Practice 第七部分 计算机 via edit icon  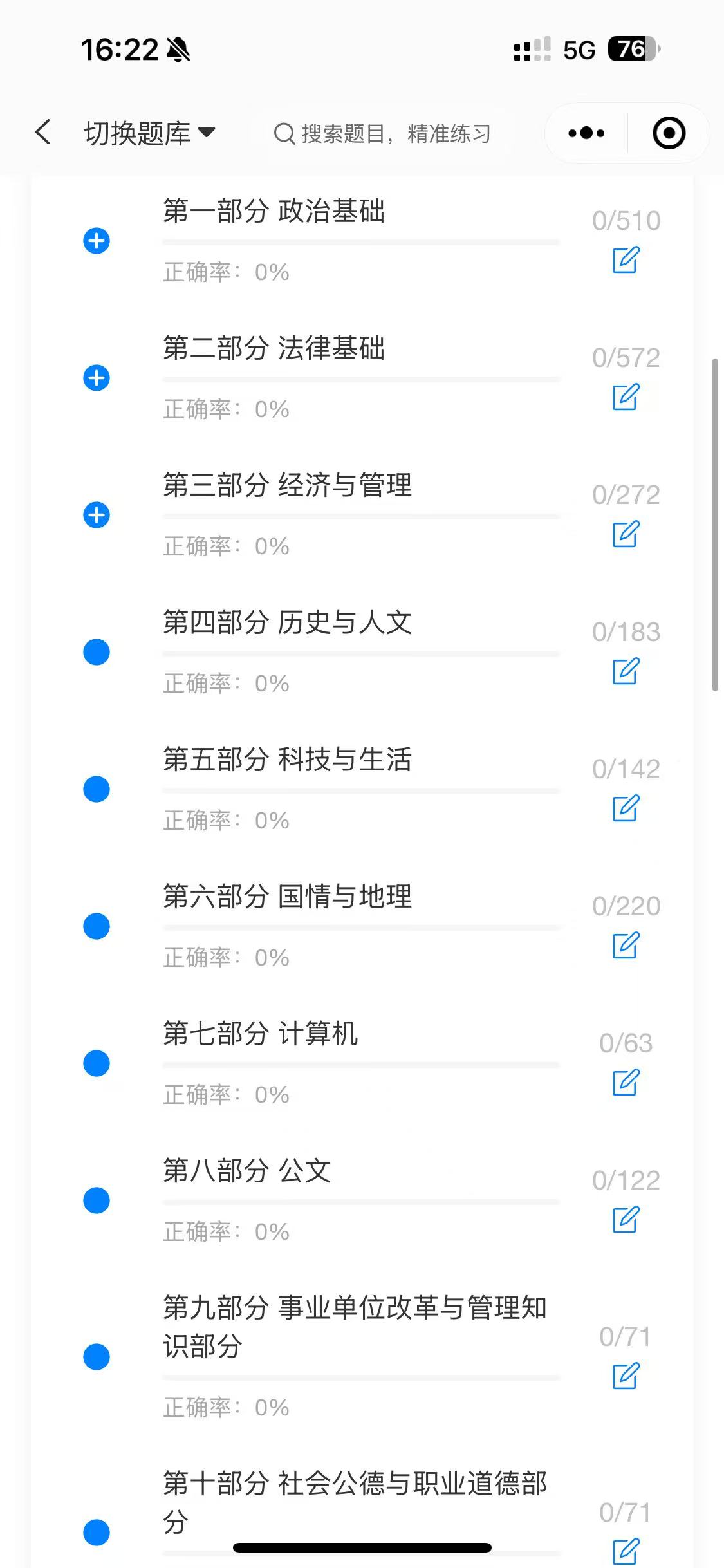(x=626, y=1082)
